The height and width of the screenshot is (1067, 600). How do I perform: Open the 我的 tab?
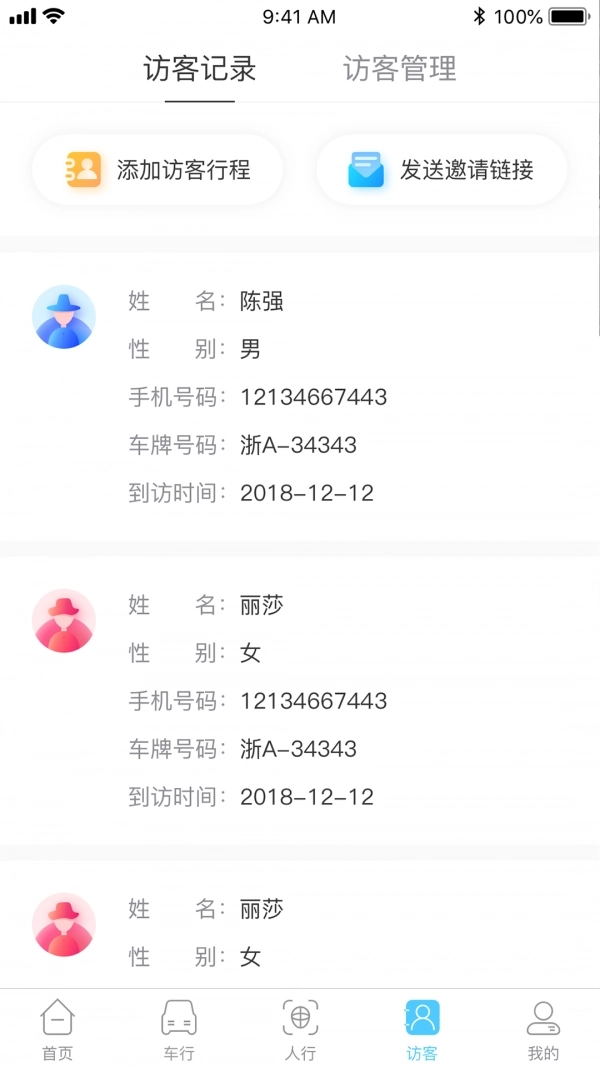point(543,1030)
